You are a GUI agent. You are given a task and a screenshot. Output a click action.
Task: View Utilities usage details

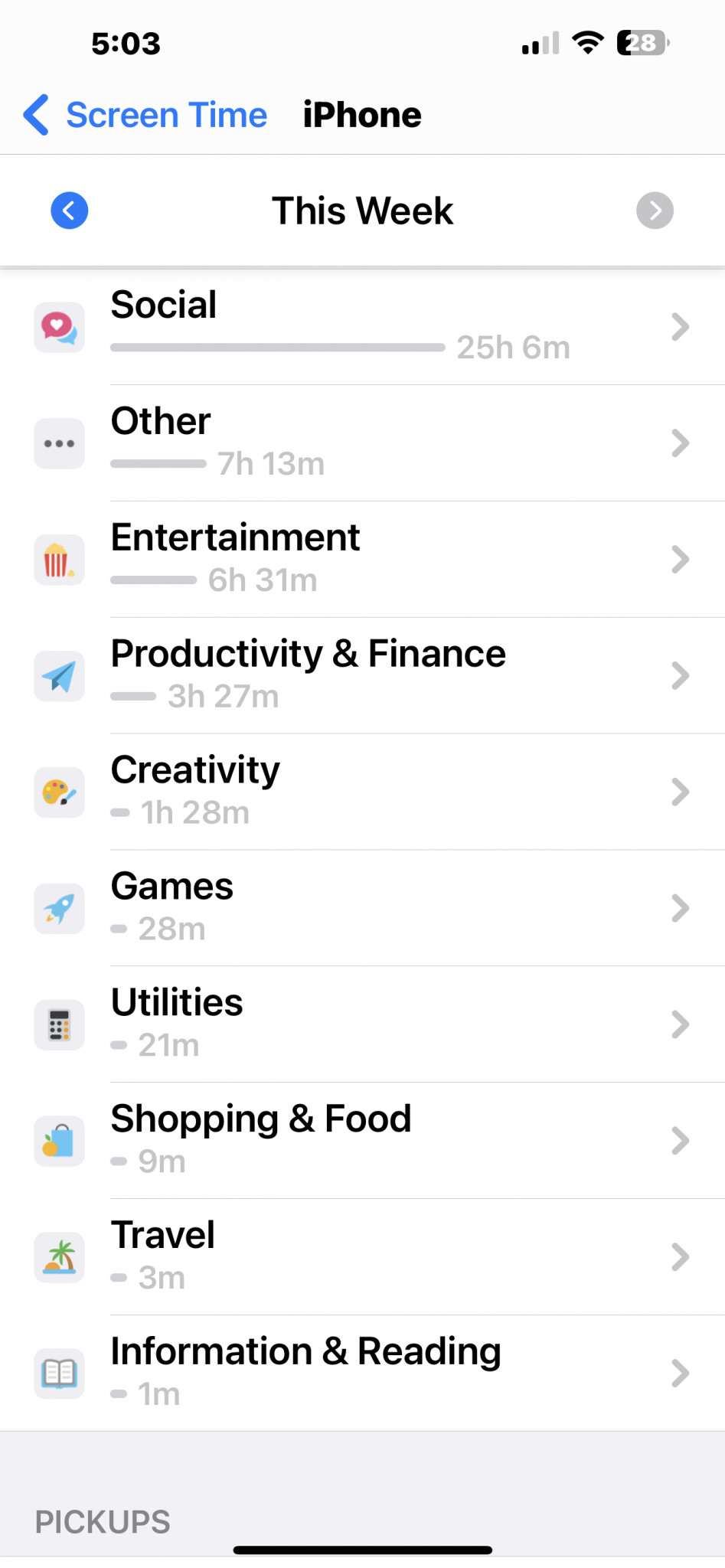(x=362, y=1025)
